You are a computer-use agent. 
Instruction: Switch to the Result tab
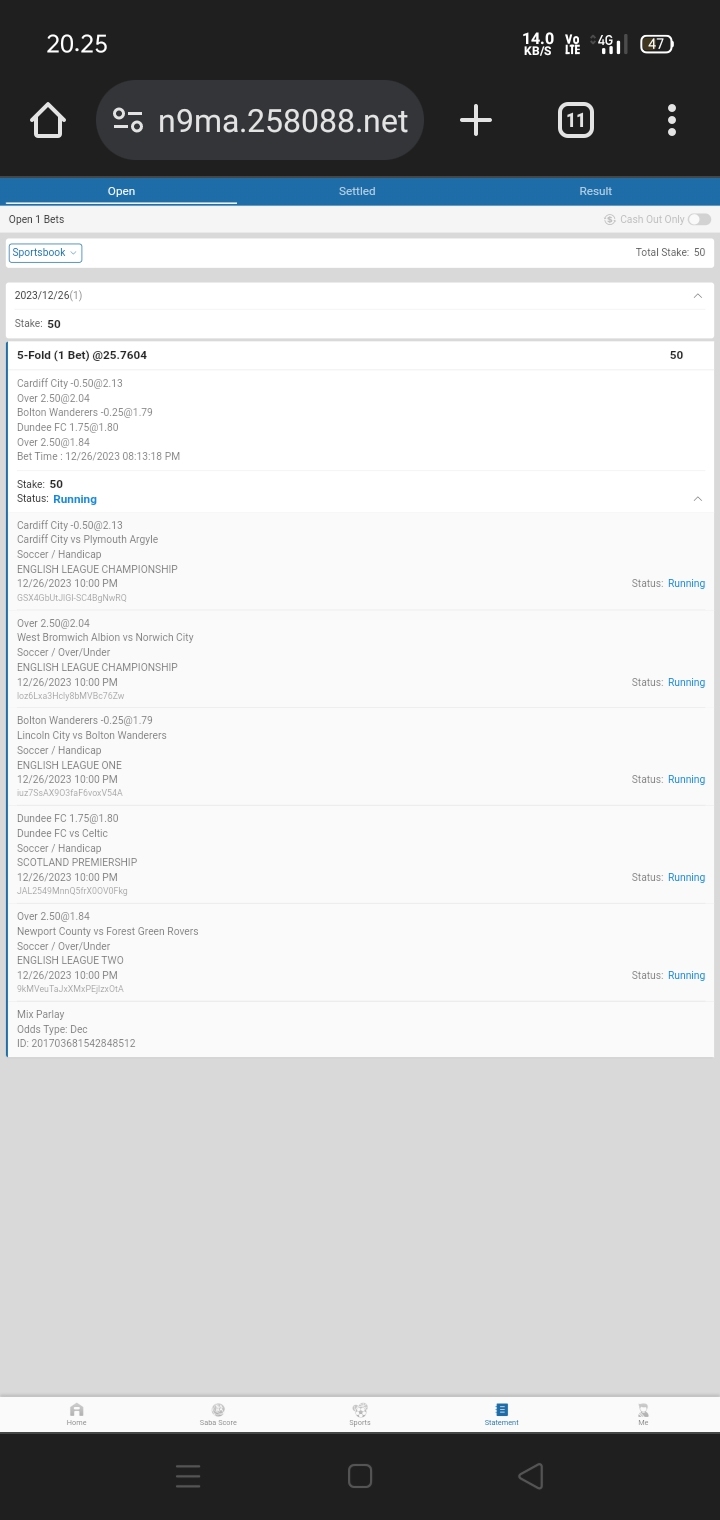tap(595, 191)
